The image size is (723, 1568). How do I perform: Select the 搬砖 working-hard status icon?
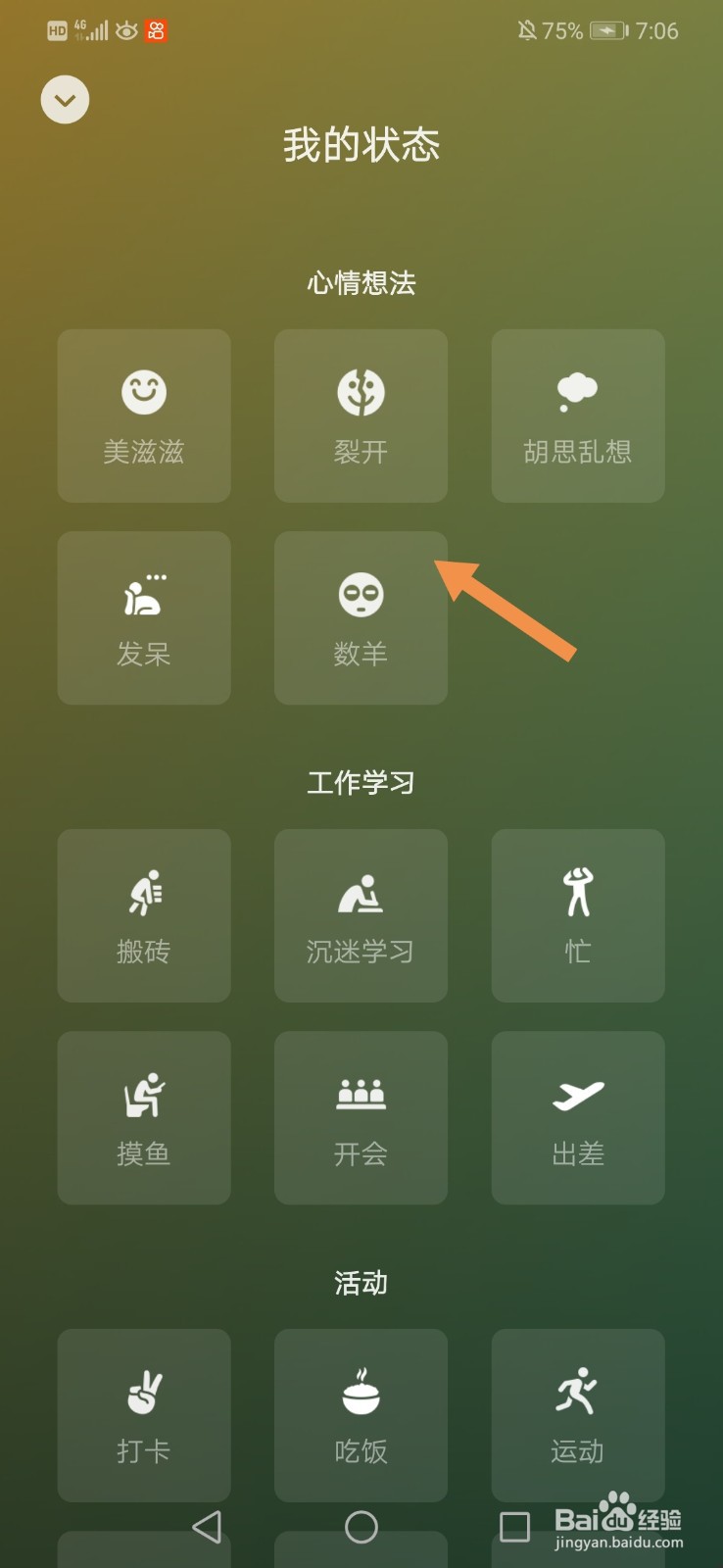coord(144,914)
